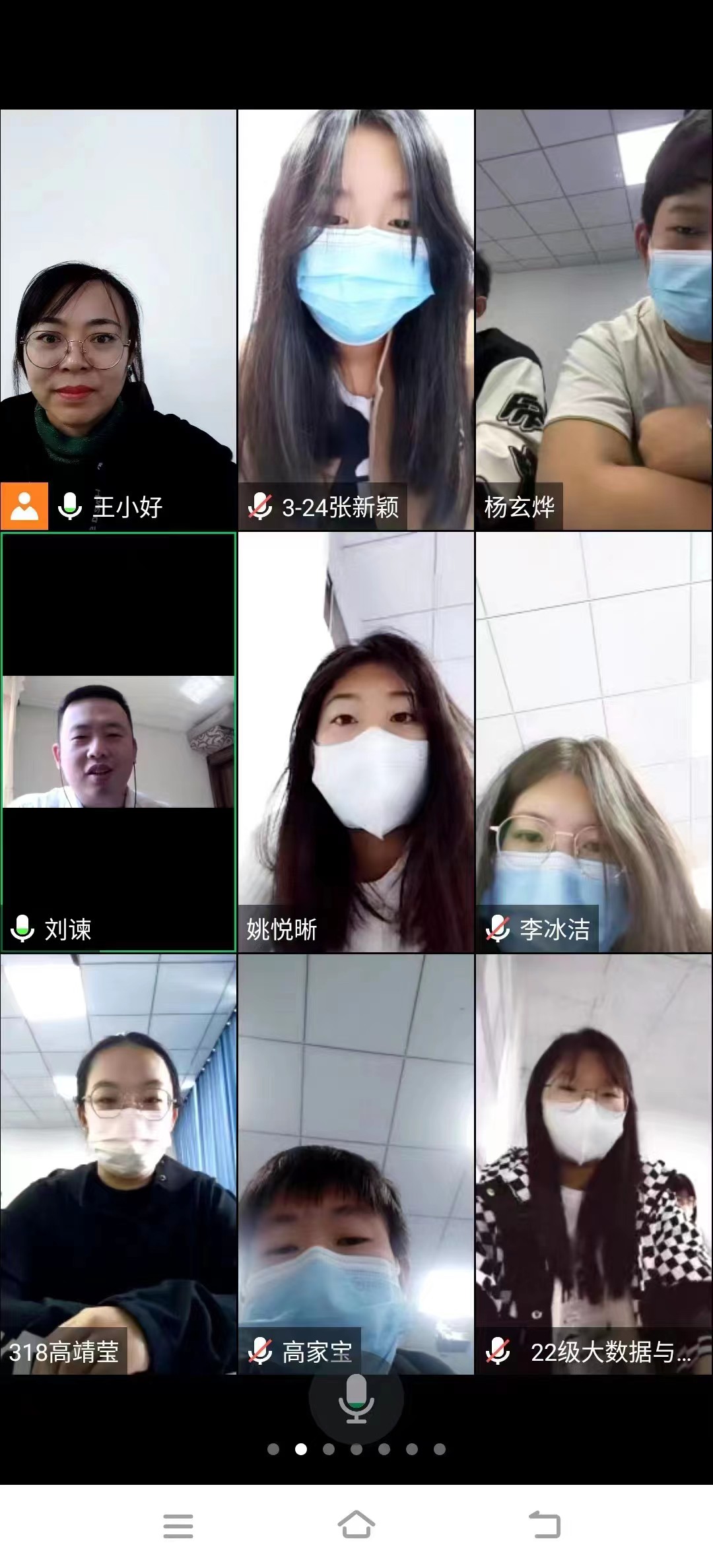Open 姚悦晰's video tile

coord(356,742)
